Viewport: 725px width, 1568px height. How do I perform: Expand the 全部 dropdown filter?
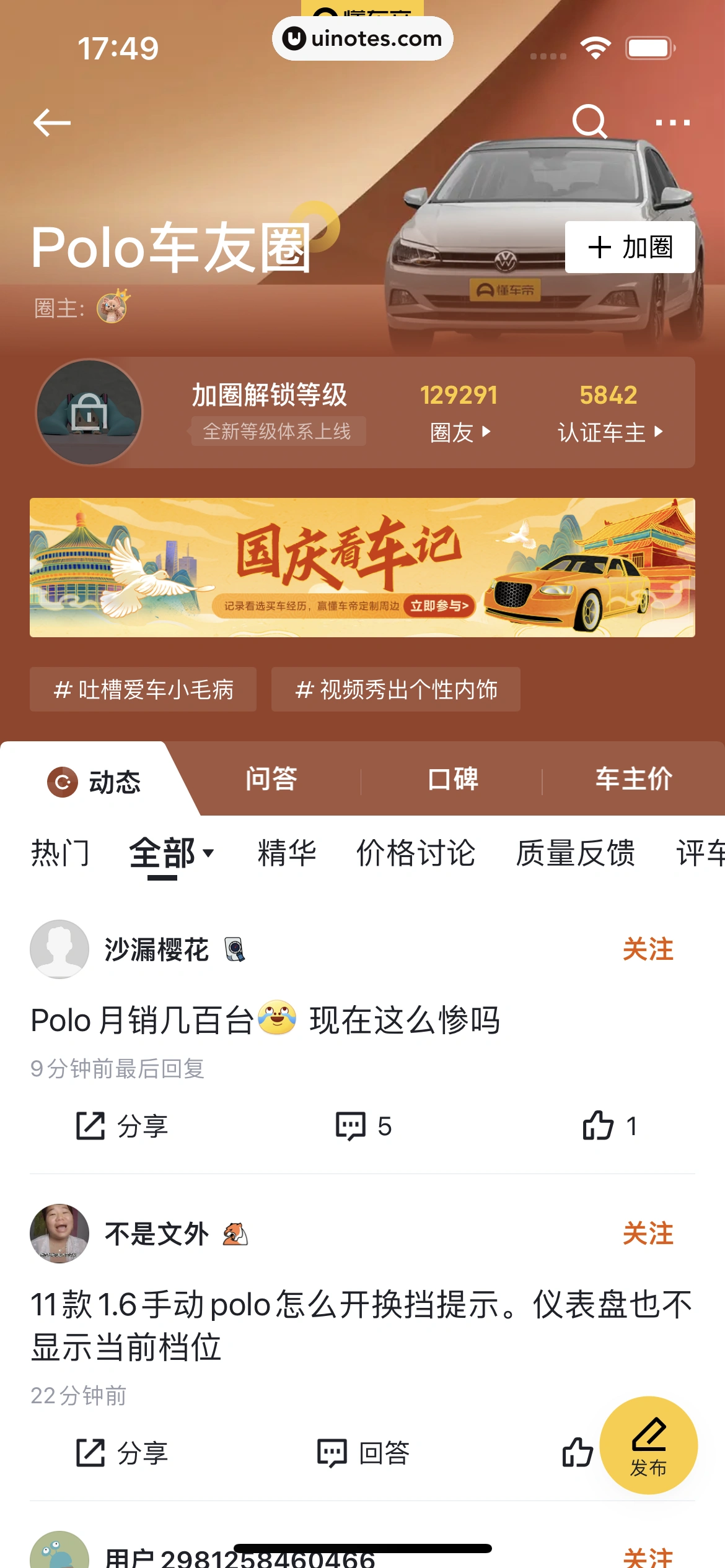pos(171,853)
